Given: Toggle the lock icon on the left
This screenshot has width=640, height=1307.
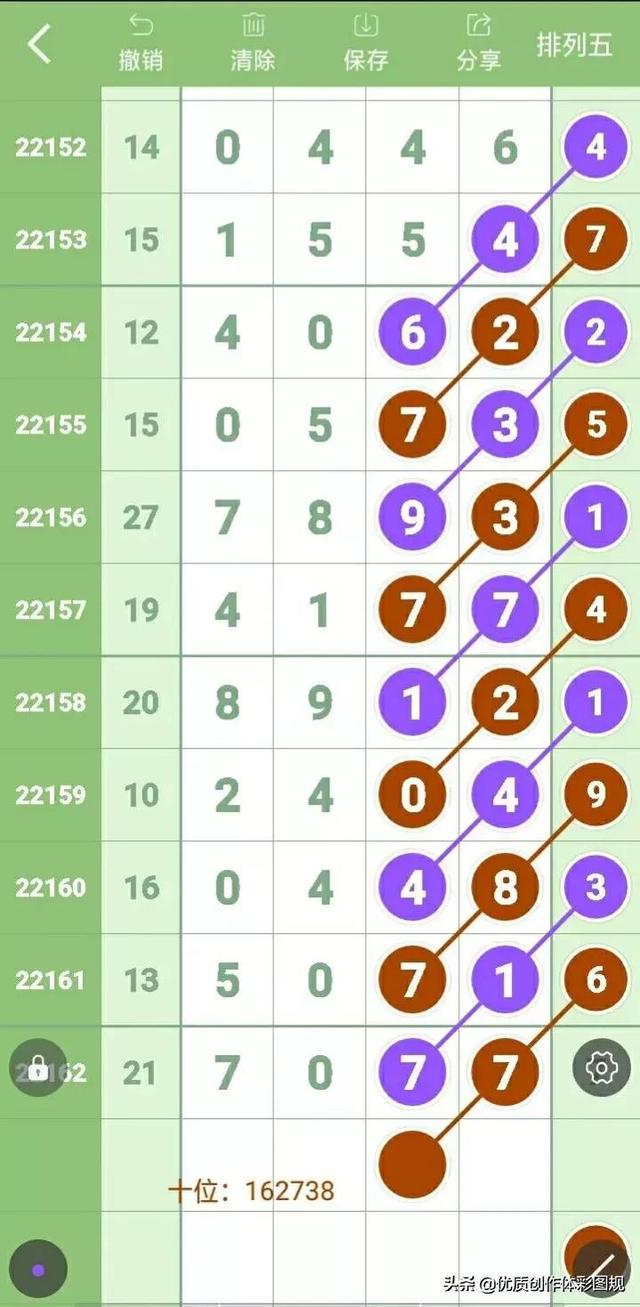Looking at the screenshot, I should [x=37, y=1069].
